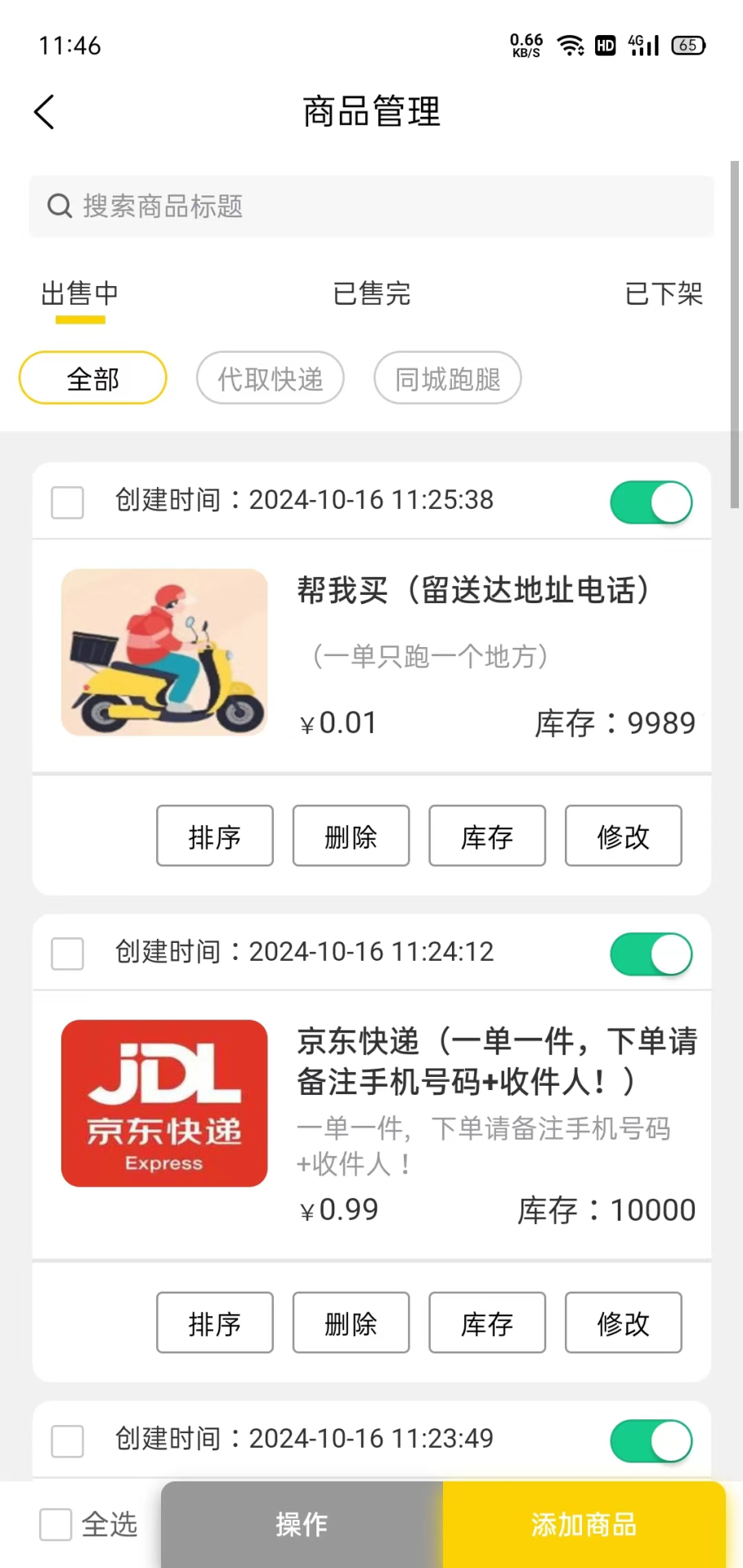Click the 4G signal icon
Image resolution: width=743 pixels, height=1568 pixels.
(644, 45)
